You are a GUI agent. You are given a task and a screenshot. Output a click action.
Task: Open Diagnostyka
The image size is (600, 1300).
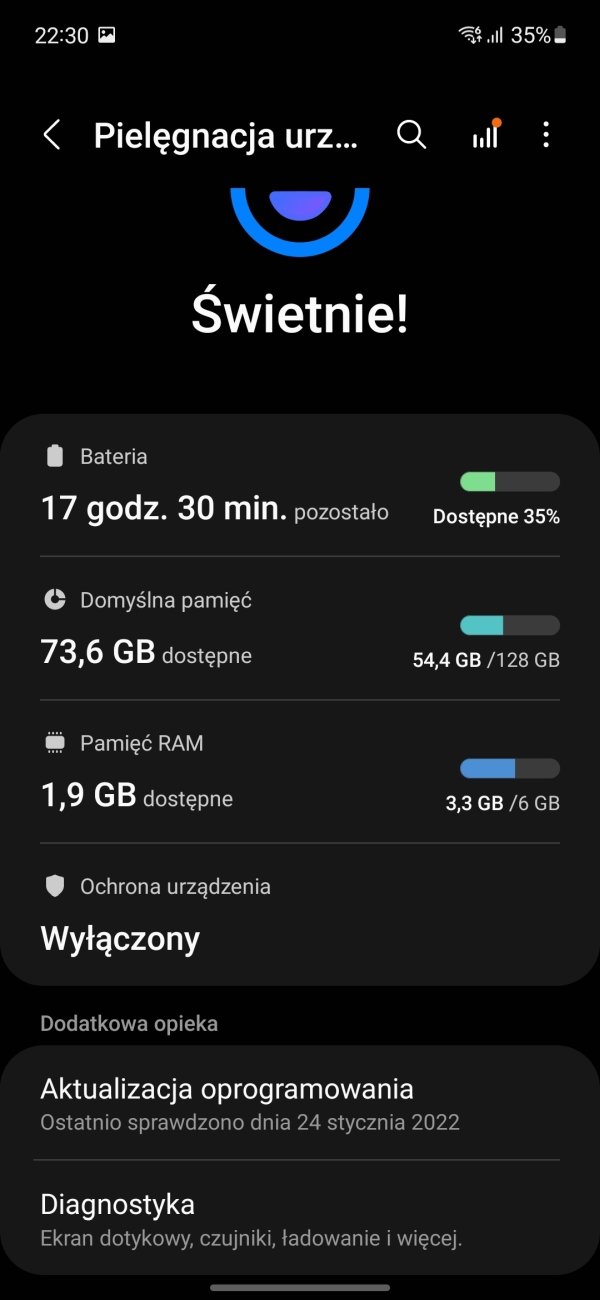click(300, 1218)
